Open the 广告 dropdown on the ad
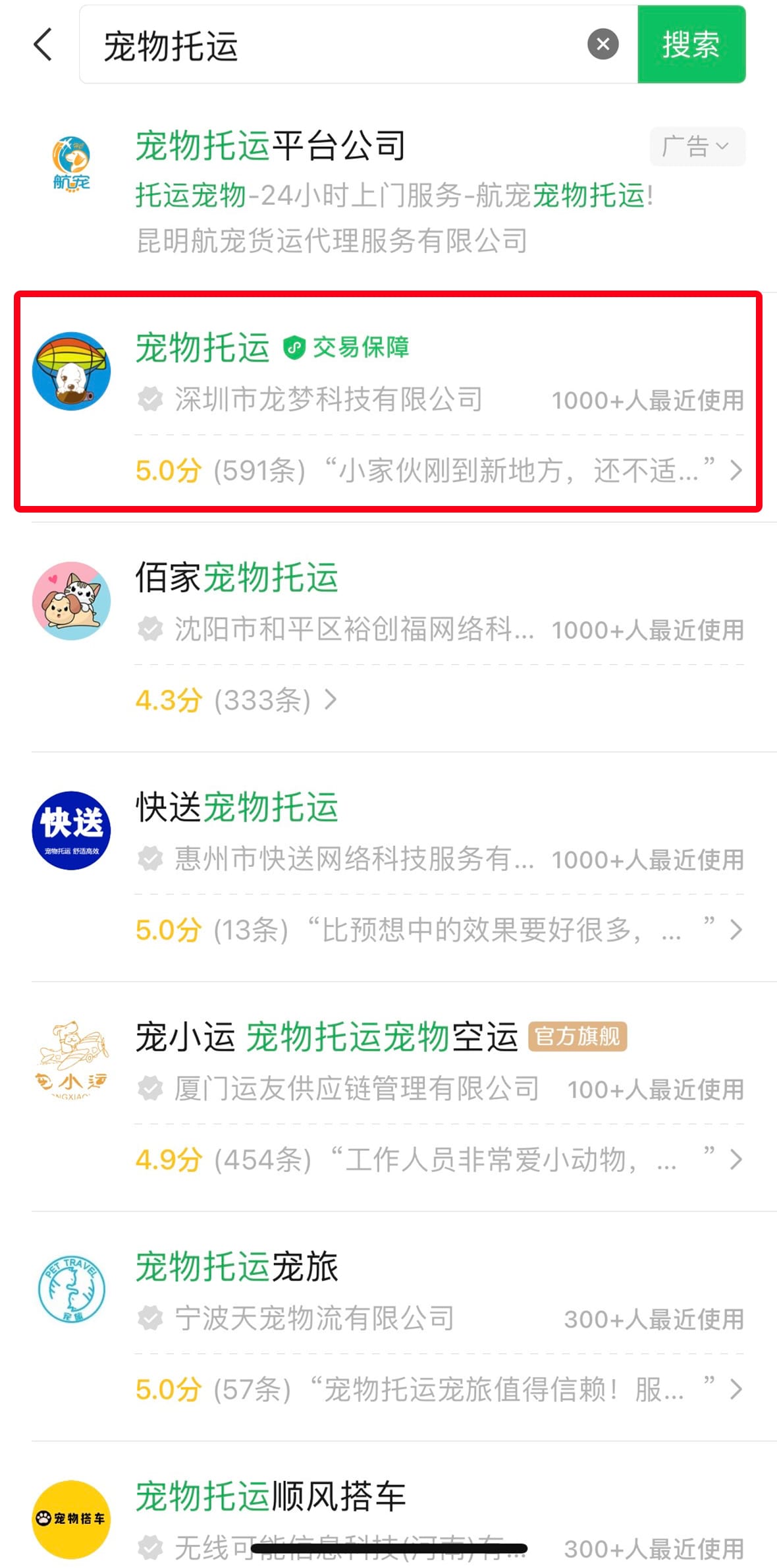 point(697,146)
